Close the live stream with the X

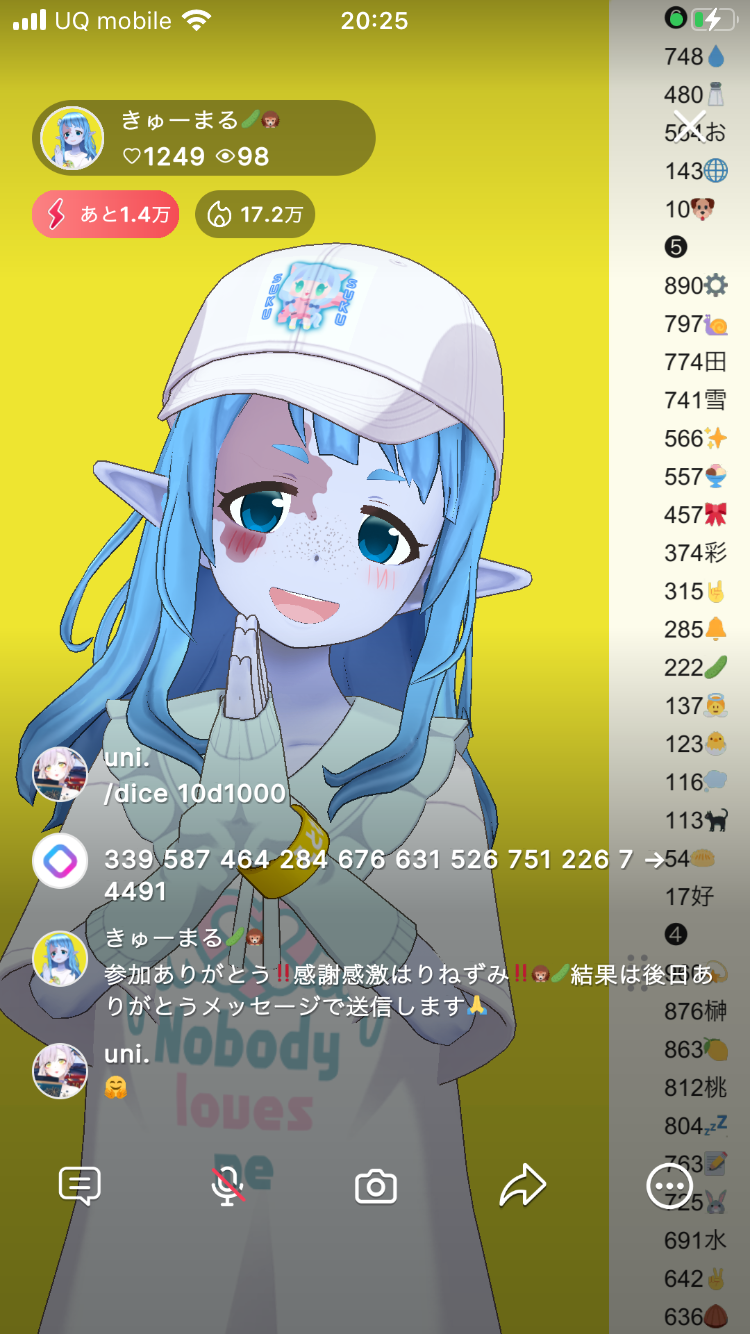tap(689, 126)
